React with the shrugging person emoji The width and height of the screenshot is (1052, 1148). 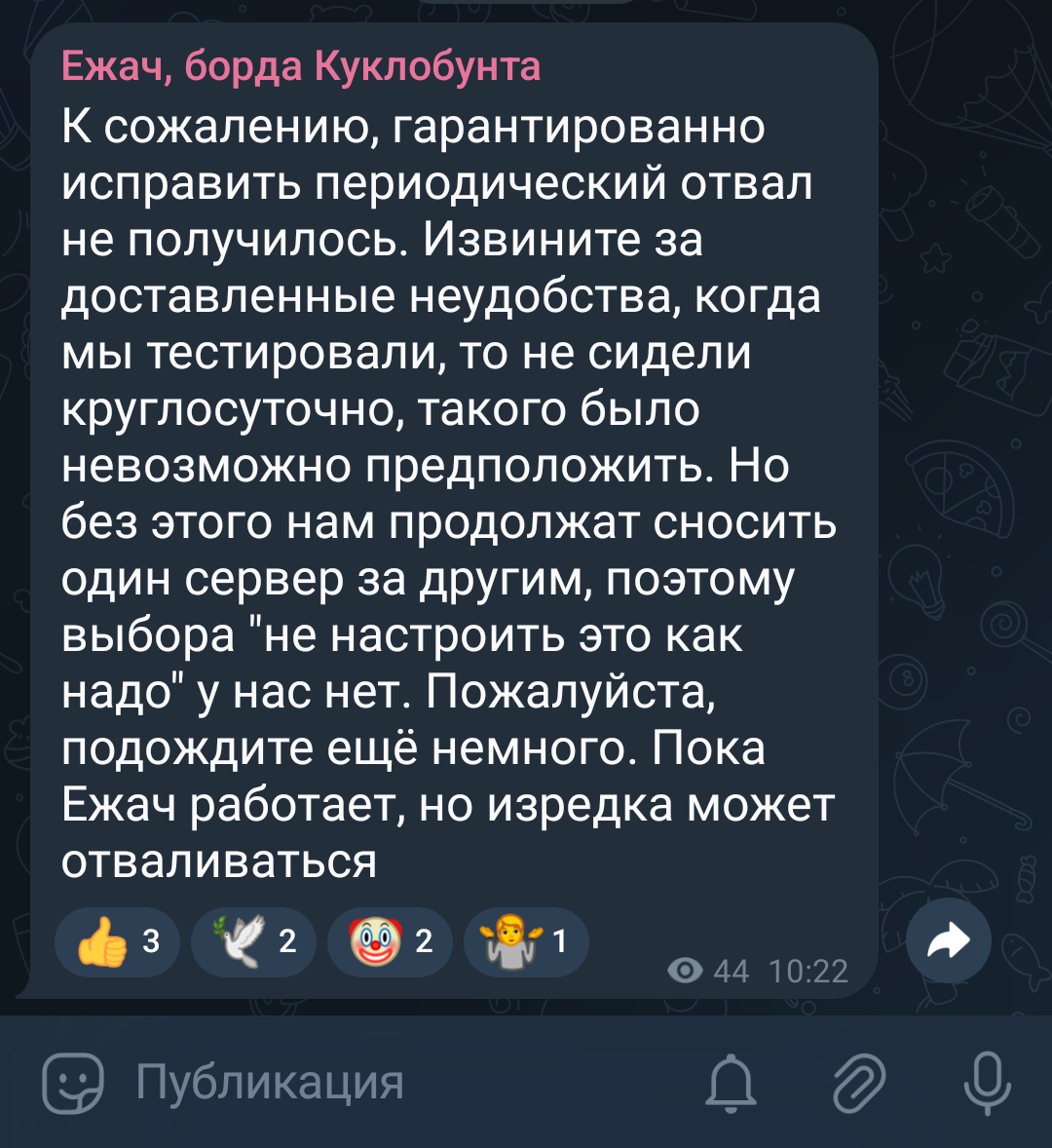click(526, 941)
